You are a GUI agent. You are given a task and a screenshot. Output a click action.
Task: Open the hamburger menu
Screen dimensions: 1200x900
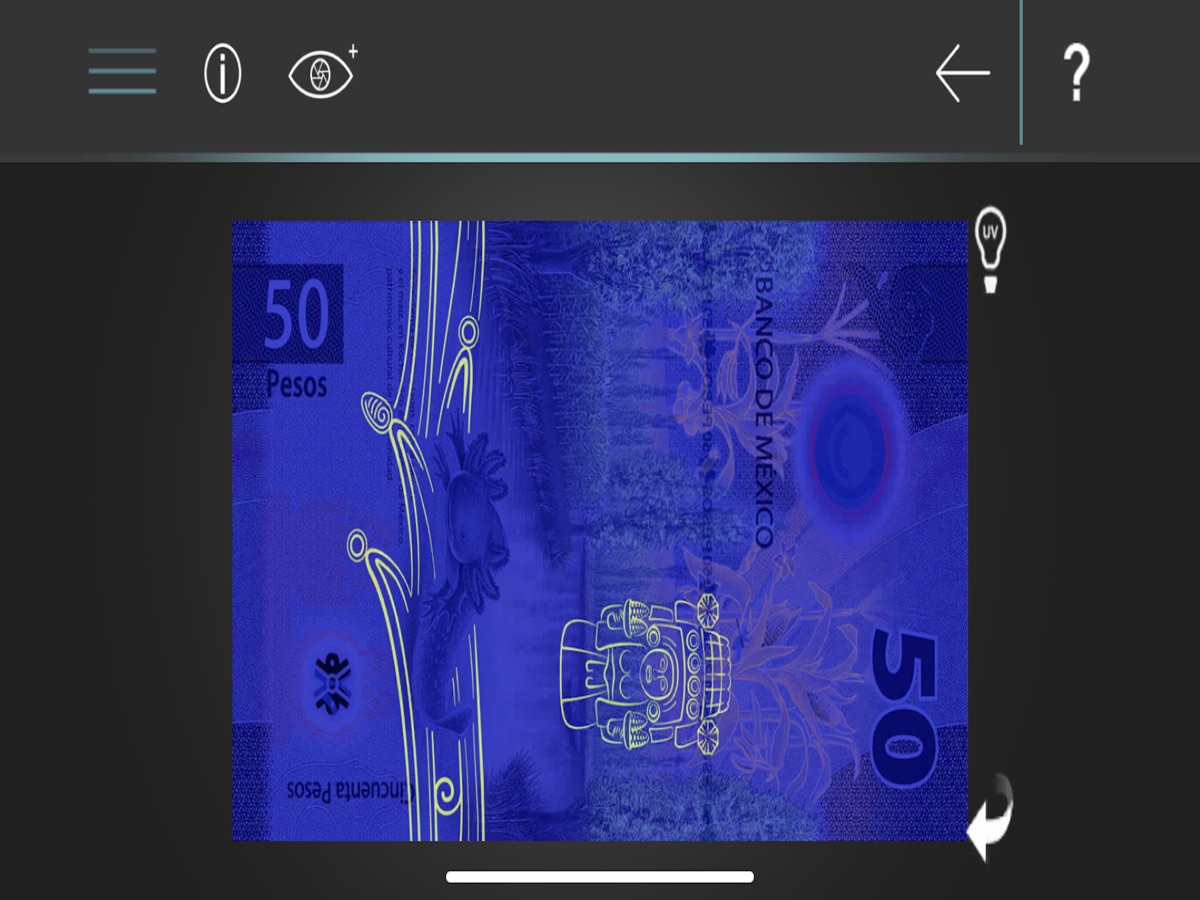pos(122,72)
